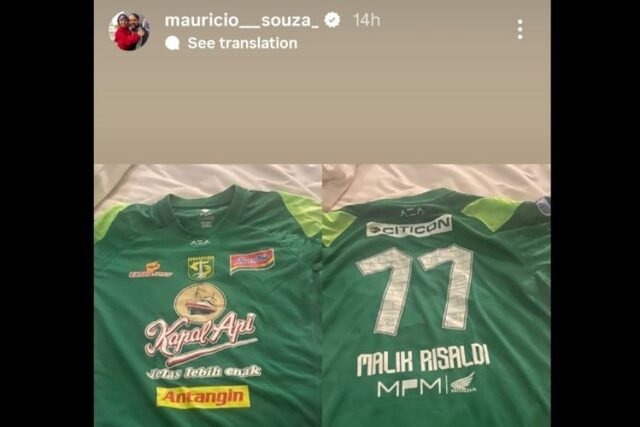Viewport: 640px width, 427px height.
Task: Open the story overflow menu
Action: (x=520, y=30)
